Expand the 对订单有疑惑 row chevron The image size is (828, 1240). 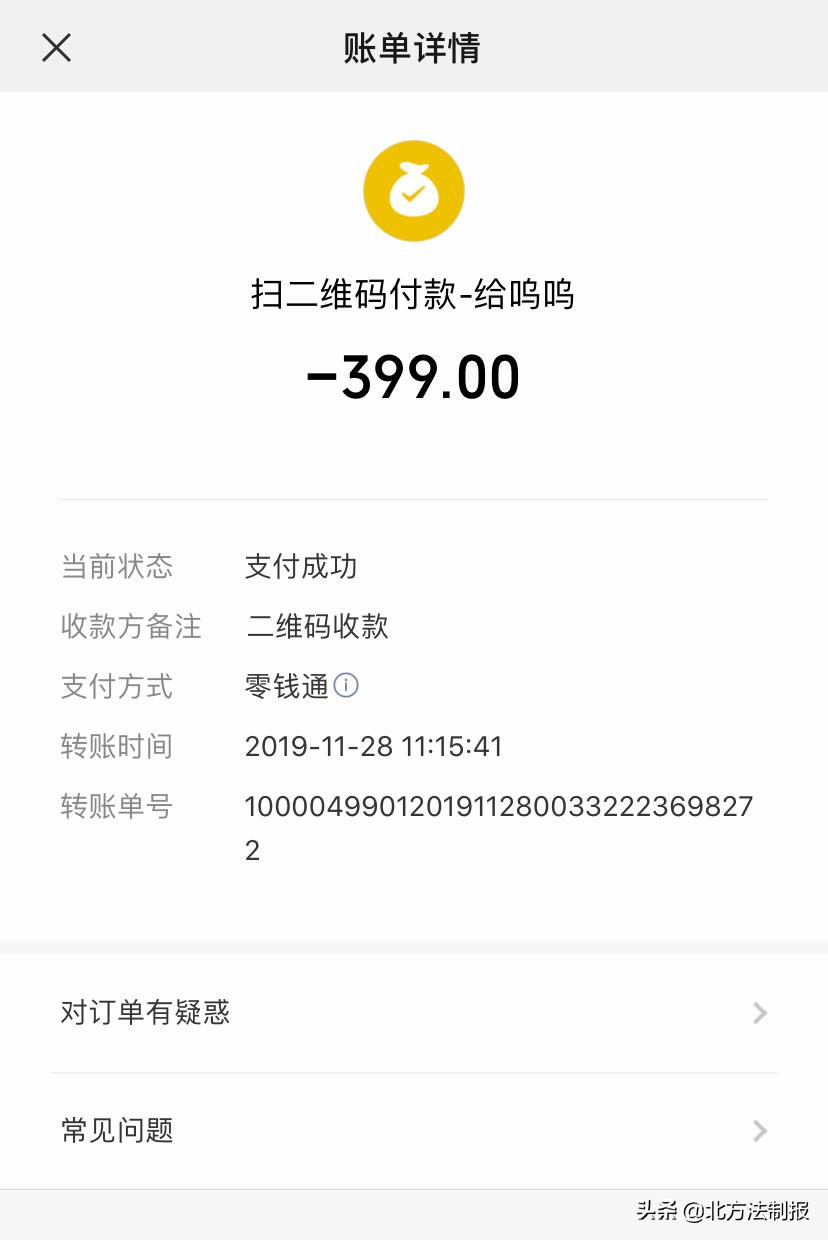(760, 1014)
